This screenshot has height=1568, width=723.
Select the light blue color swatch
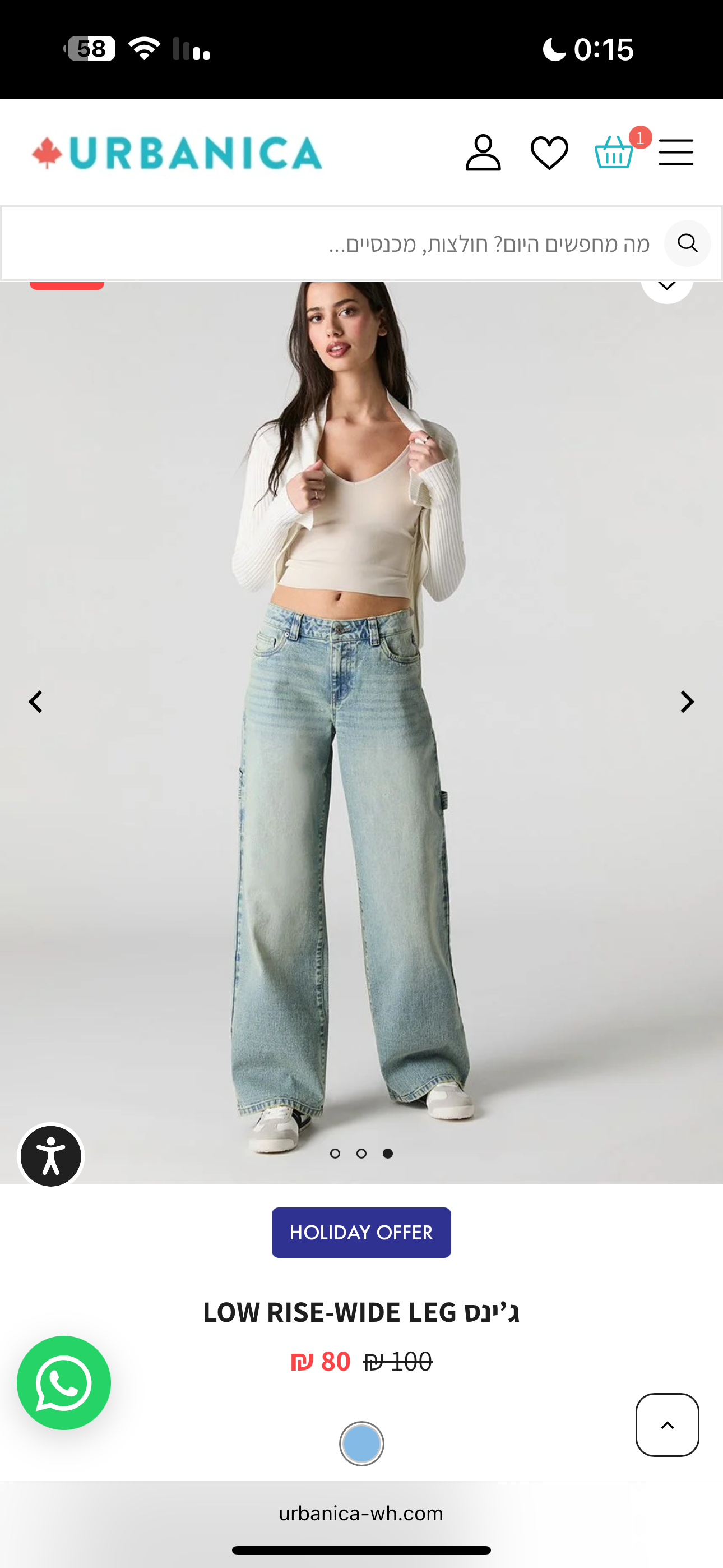pos(361,1444)
